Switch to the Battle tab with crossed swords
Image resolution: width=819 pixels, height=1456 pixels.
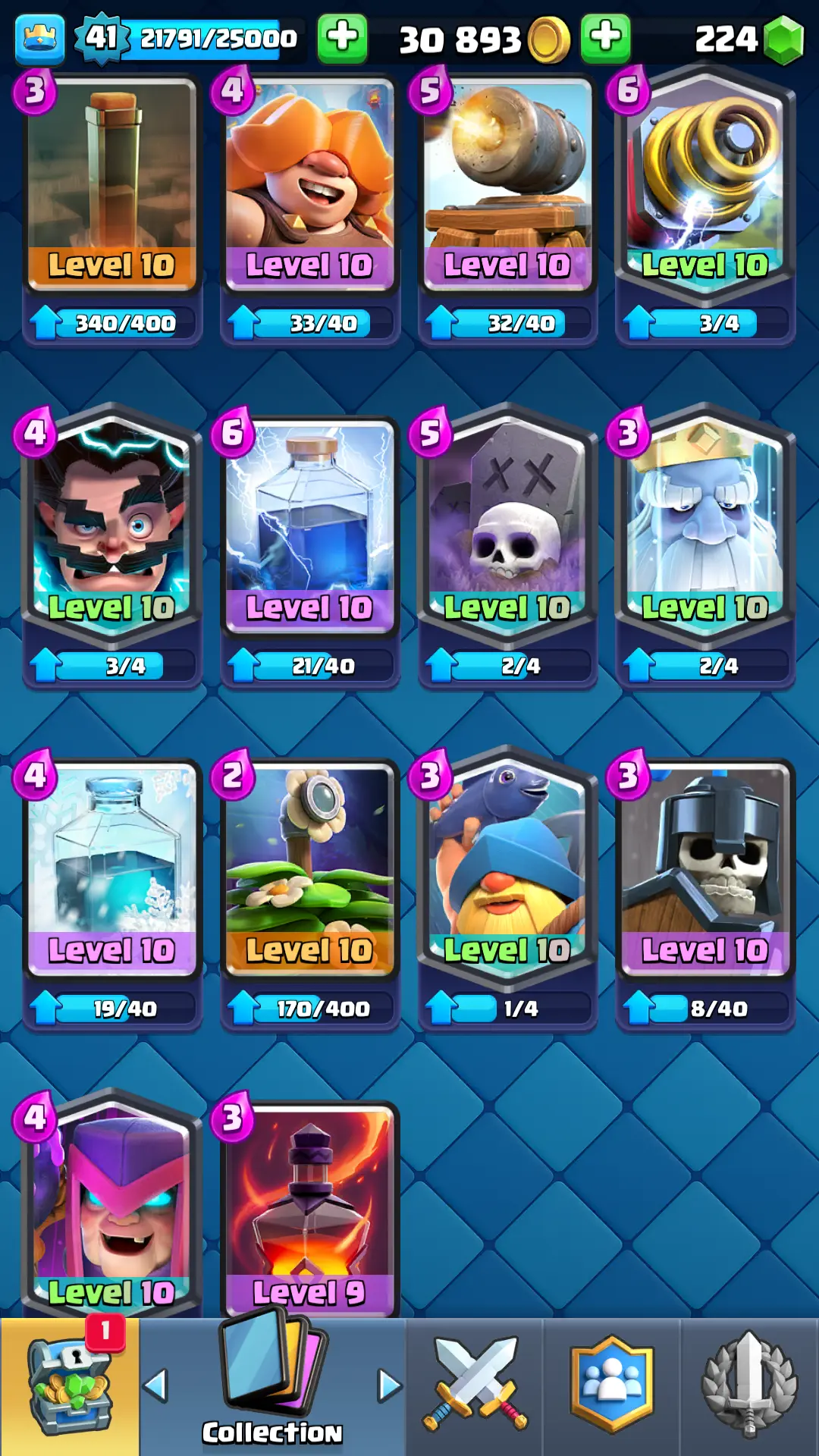tap(475, 1388)
